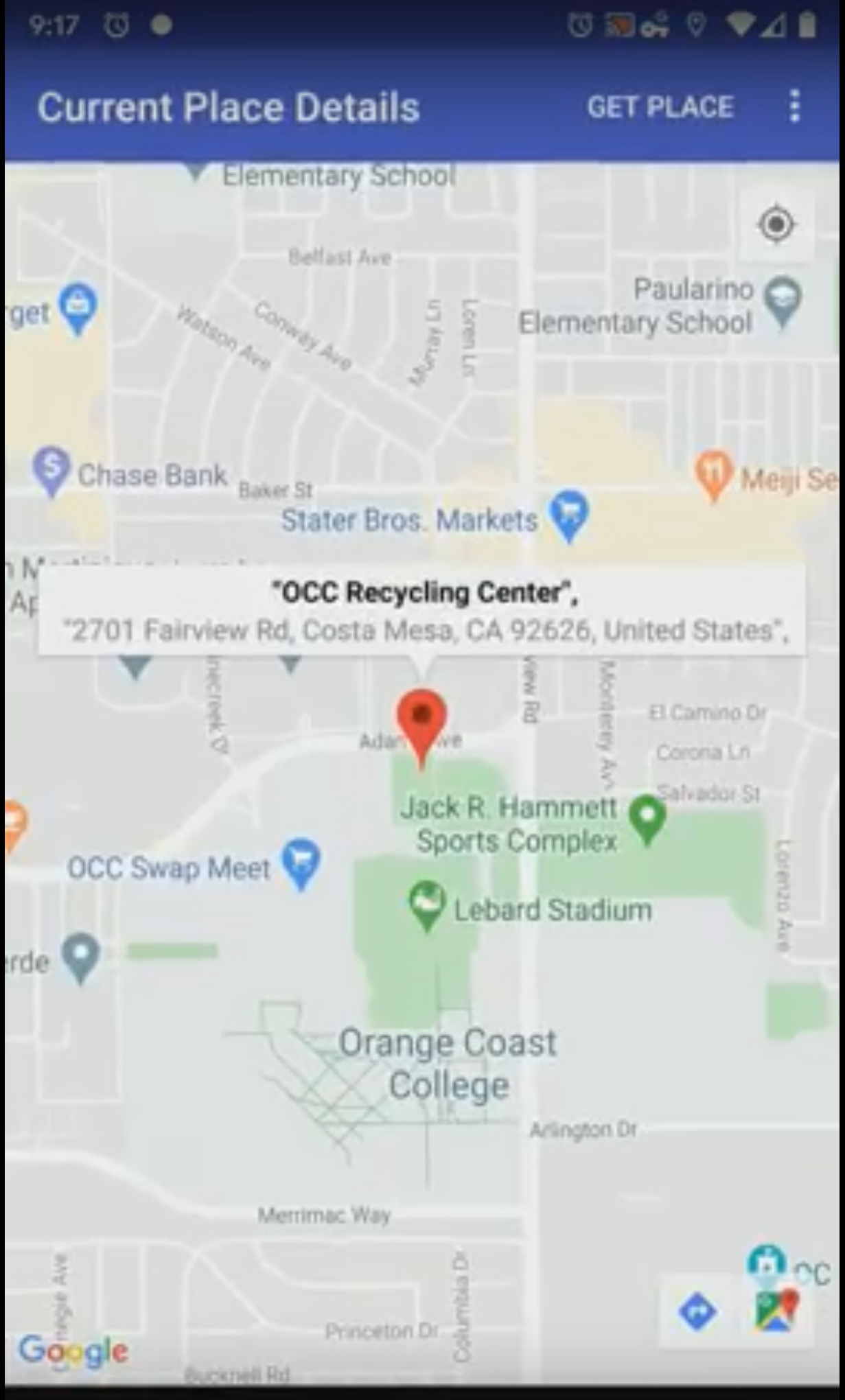Open the overflow menu
The height and width of the screenshot is (1400, 845).
tap(794, 106)
